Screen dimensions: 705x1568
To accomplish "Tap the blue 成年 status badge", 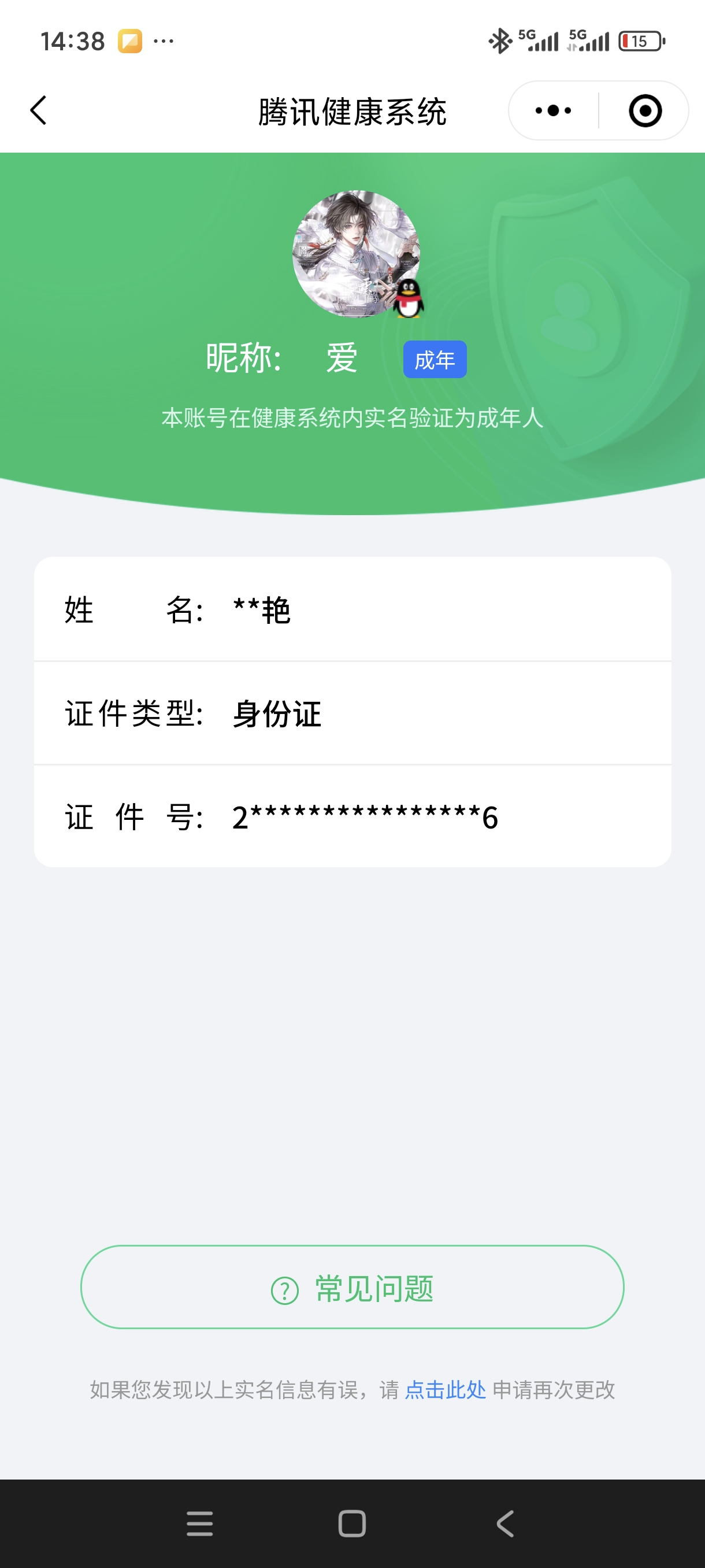I will tap(436, 360).
